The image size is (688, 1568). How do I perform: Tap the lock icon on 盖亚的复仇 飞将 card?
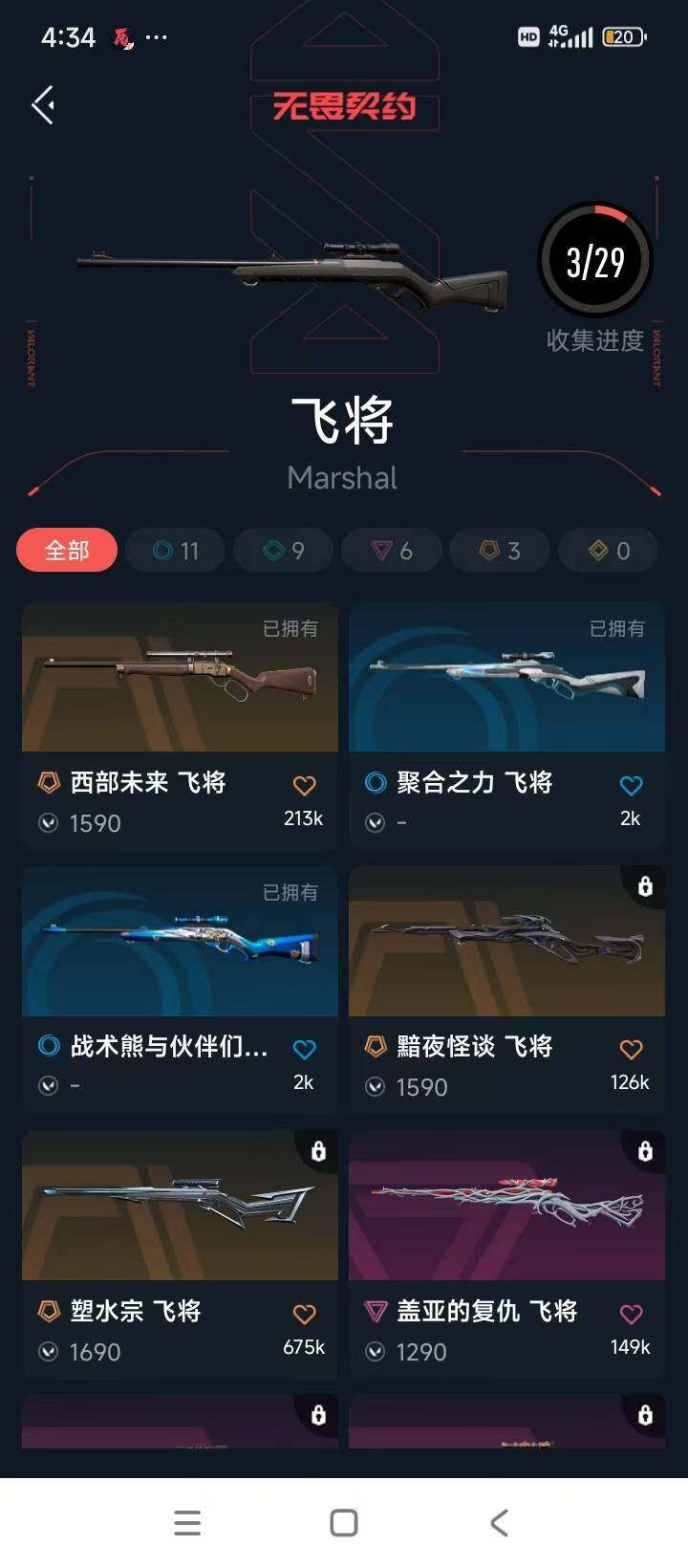point(641,1151)
